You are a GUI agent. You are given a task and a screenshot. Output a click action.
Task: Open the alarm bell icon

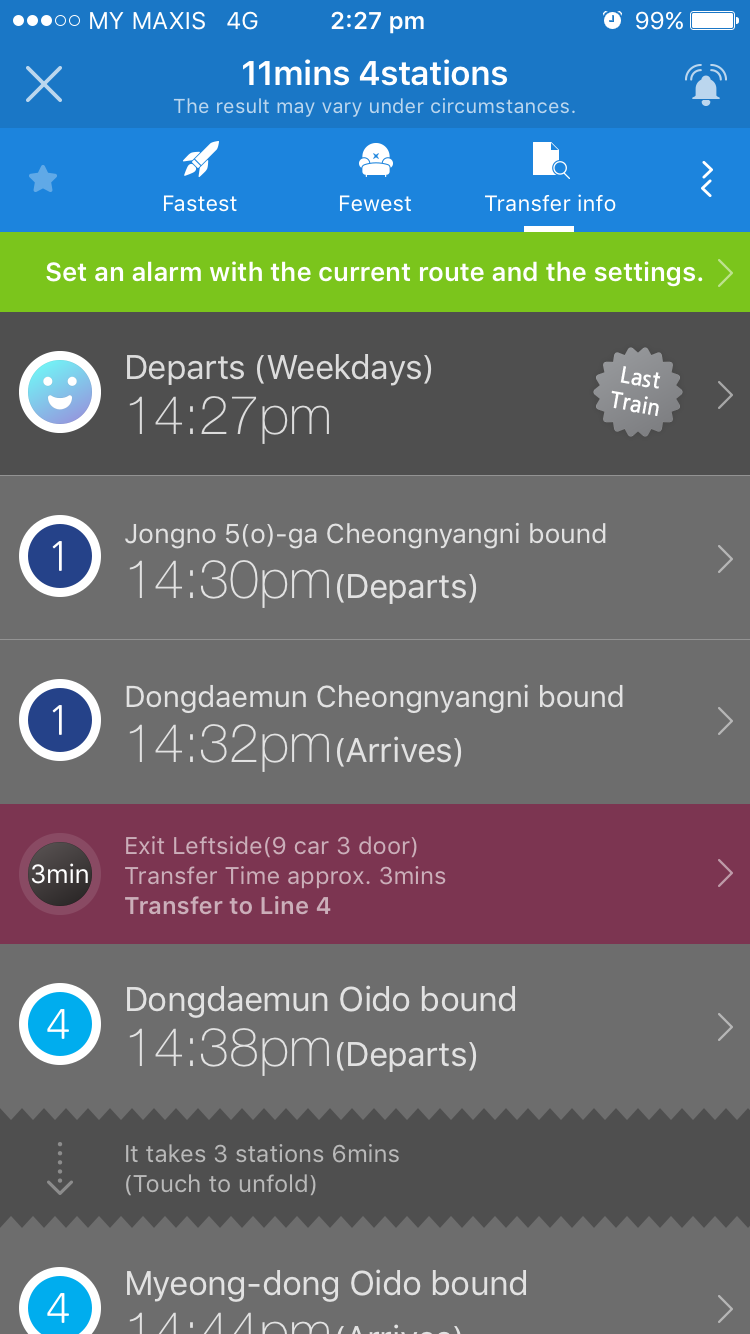(x=706, y=84)
